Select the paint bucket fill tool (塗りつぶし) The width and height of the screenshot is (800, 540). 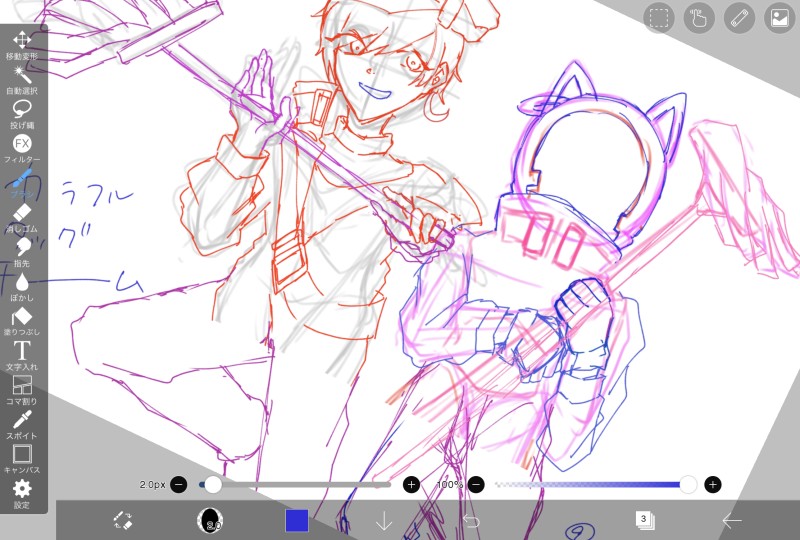(x=22, y=319)
